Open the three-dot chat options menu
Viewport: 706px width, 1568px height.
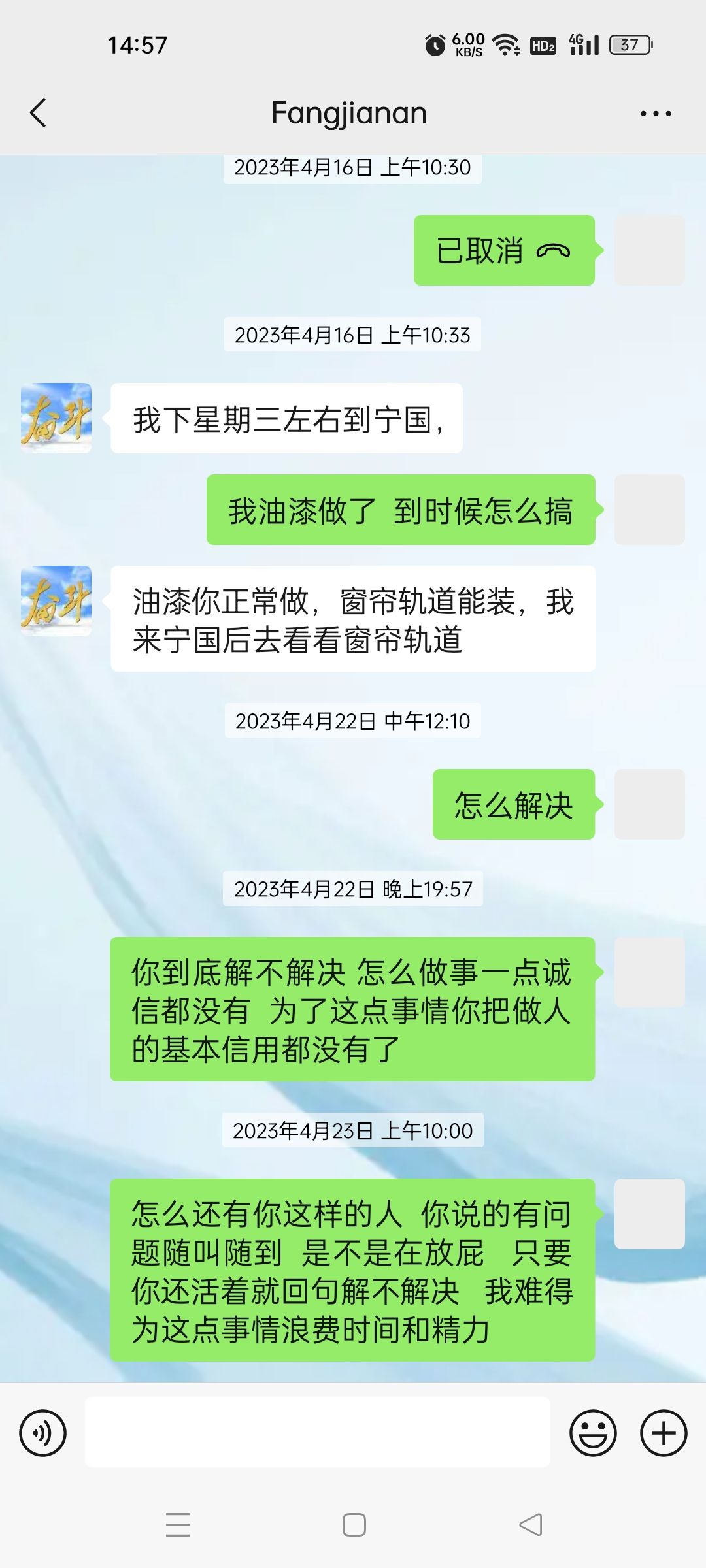pos(655,114)
